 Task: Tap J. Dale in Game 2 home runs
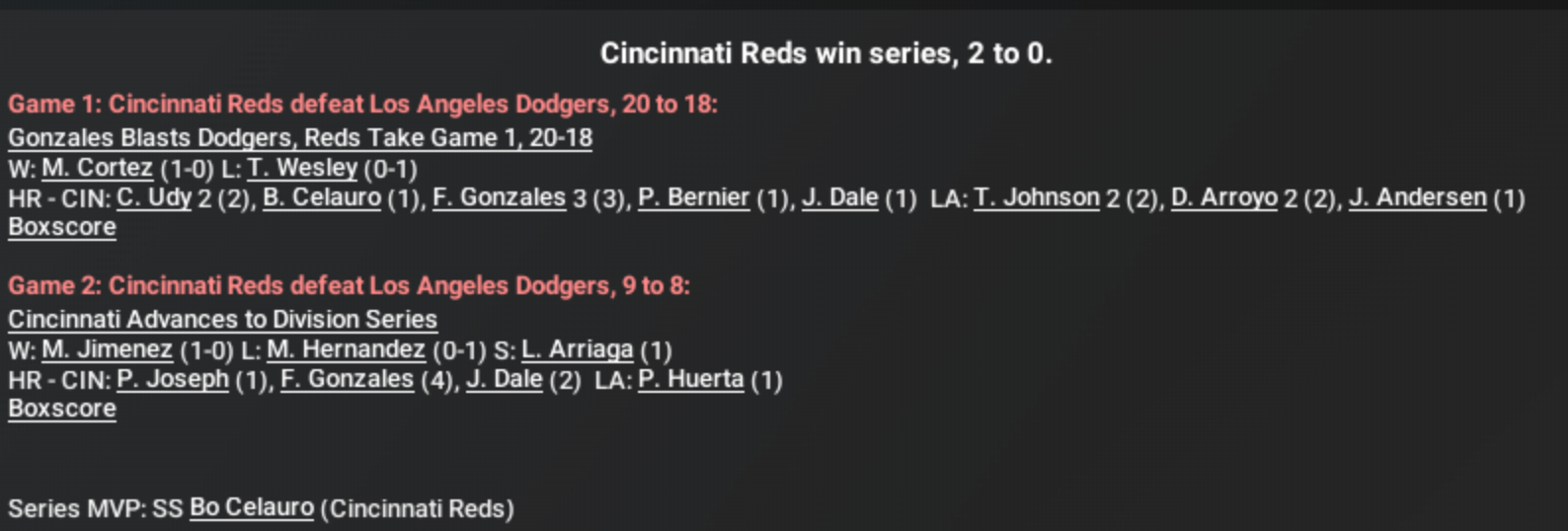(x=504, y=380)
